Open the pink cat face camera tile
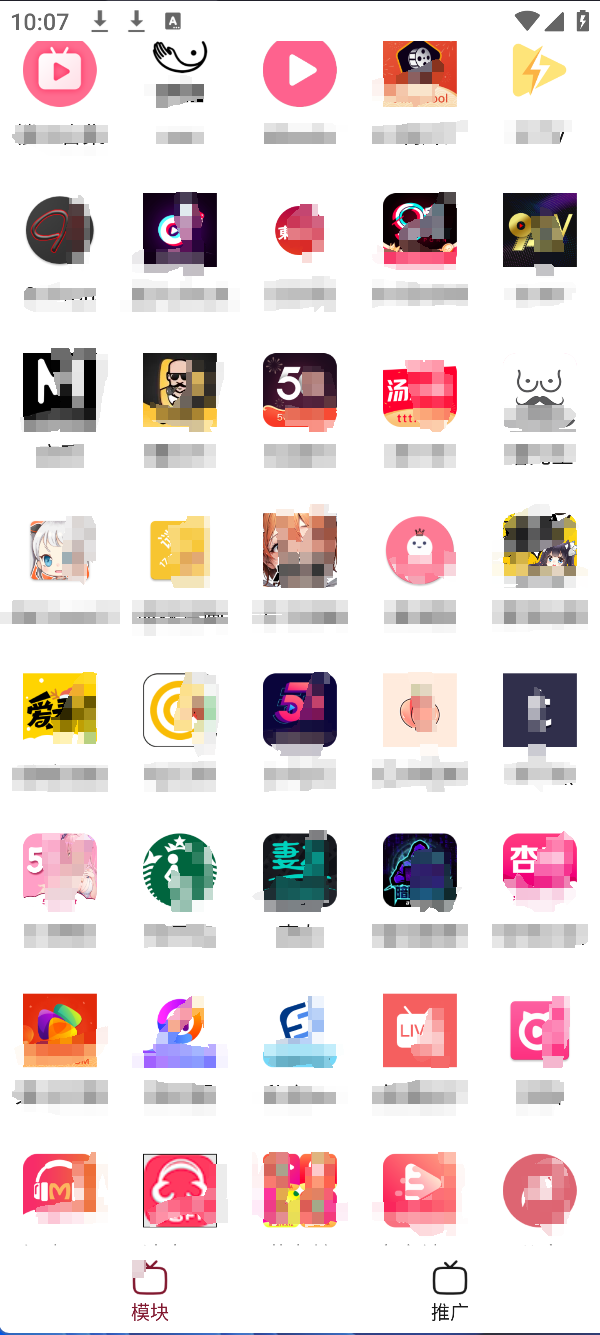600x1335 pixels. [x=540, y=1032]
